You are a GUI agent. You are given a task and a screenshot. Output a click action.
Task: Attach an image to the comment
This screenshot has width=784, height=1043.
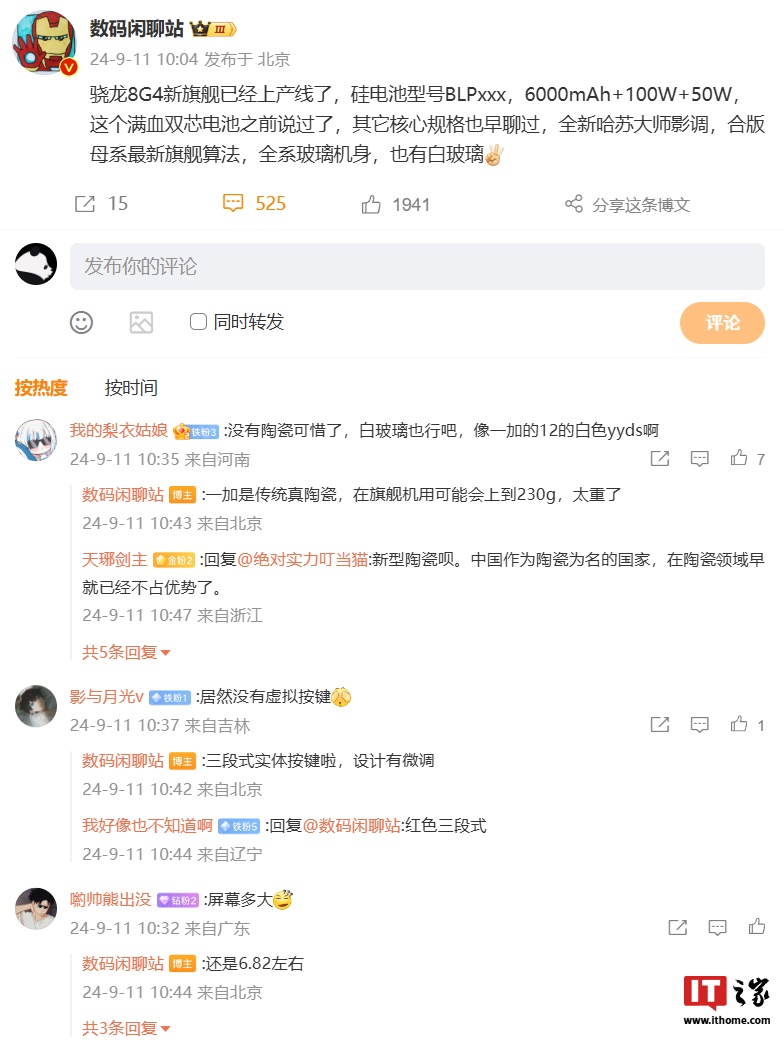141,322
